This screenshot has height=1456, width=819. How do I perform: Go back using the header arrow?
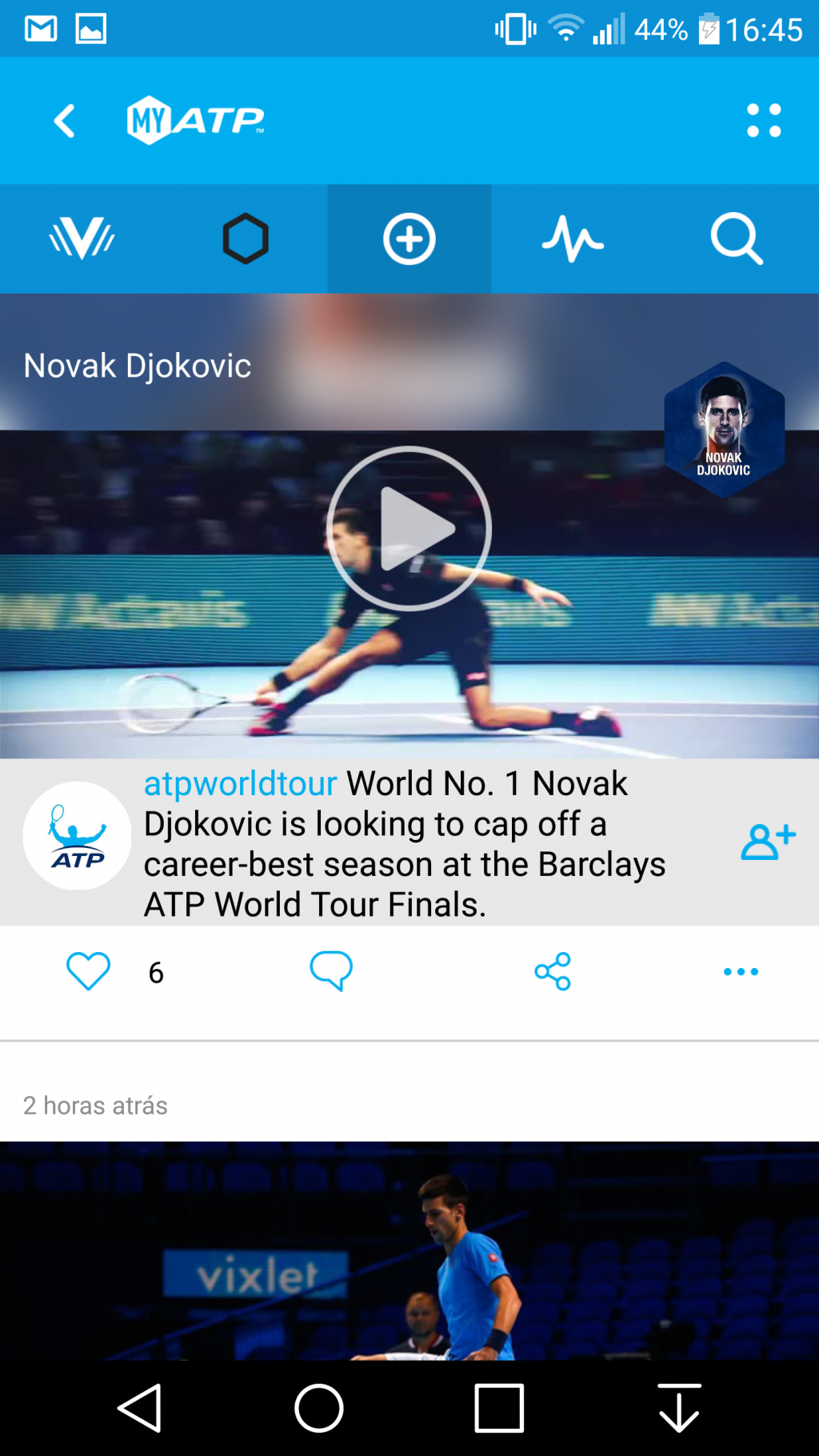(x=65, y=121)
